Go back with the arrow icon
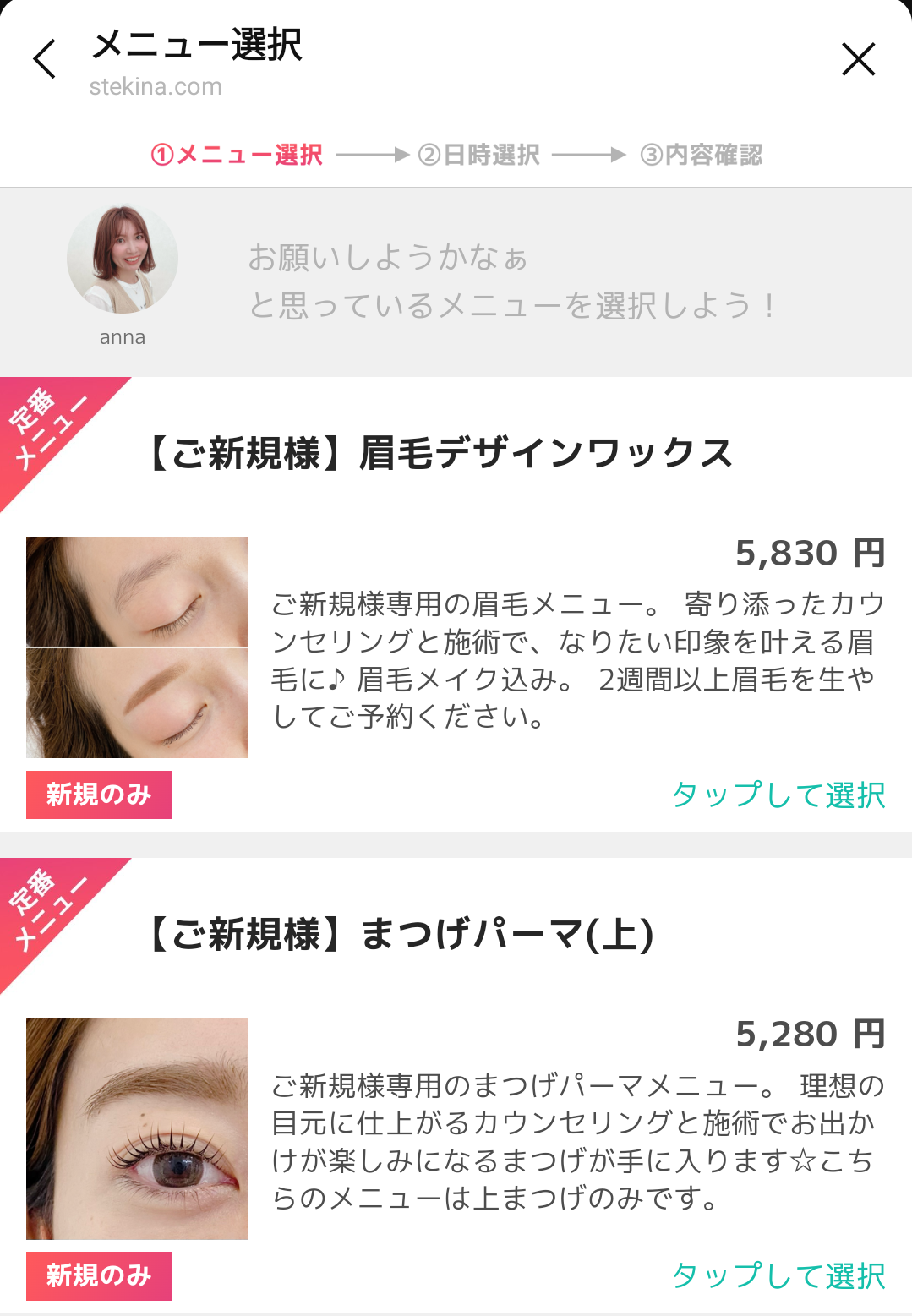 pyautogui.click(x=45, y=59)
